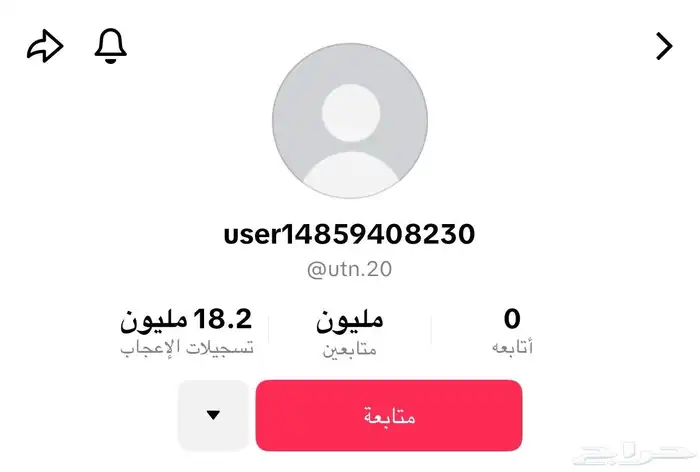Open the متابعين followers list
This screenshot has height=472, width=700.
tap(350, 332)
